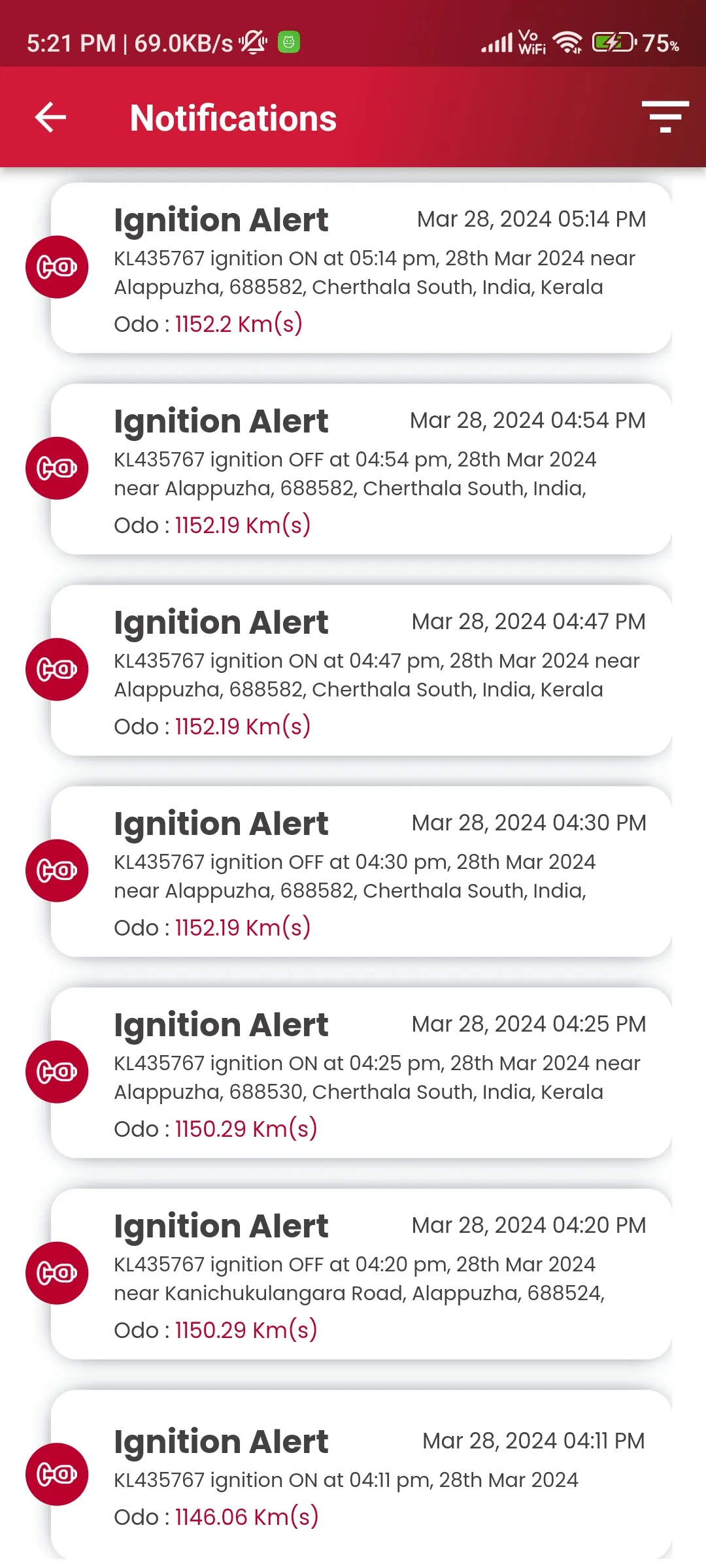Tap the back arrow to leave Notifications
This screenshot has height=1568, width=706.
(48, 118)
